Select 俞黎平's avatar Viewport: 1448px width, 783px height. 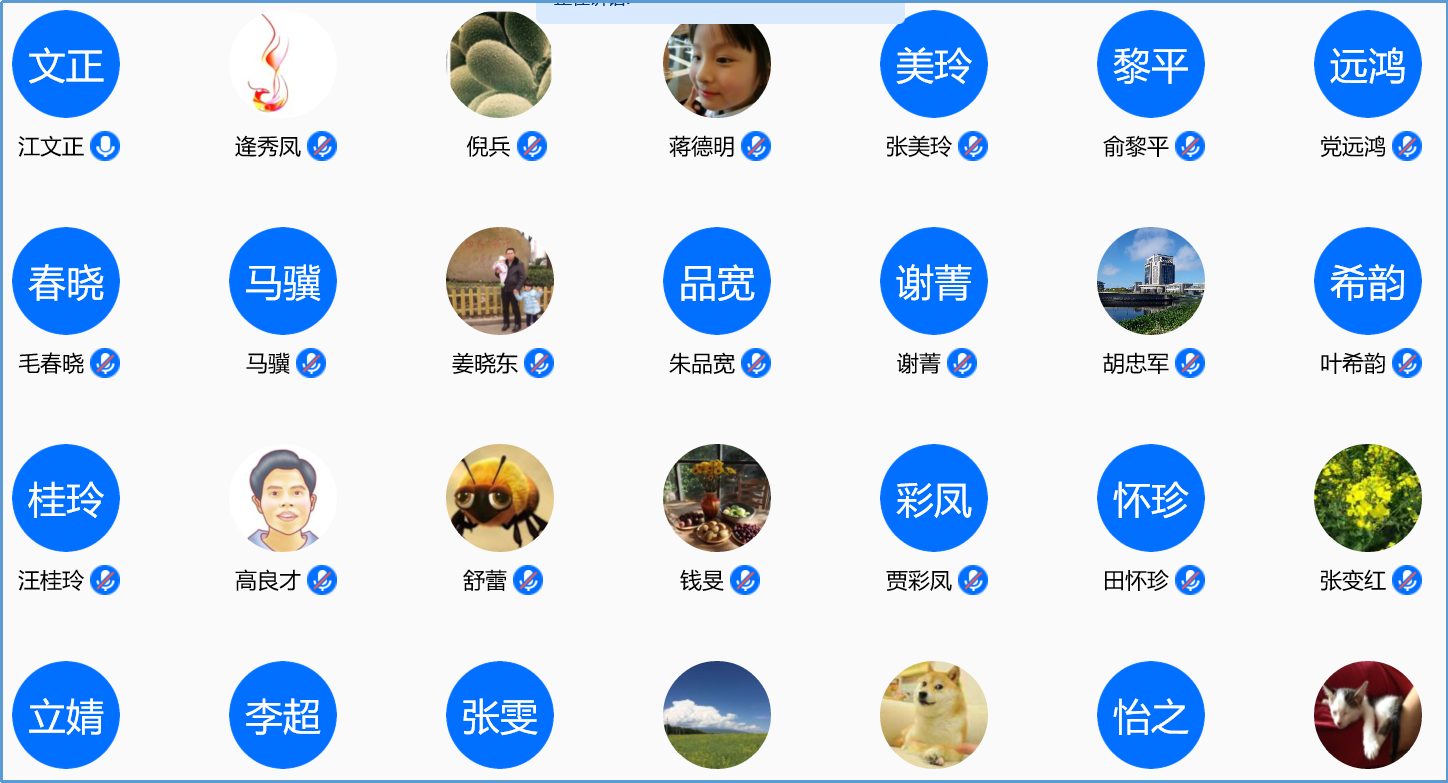pyautogui.click(x=1151, y=65)
